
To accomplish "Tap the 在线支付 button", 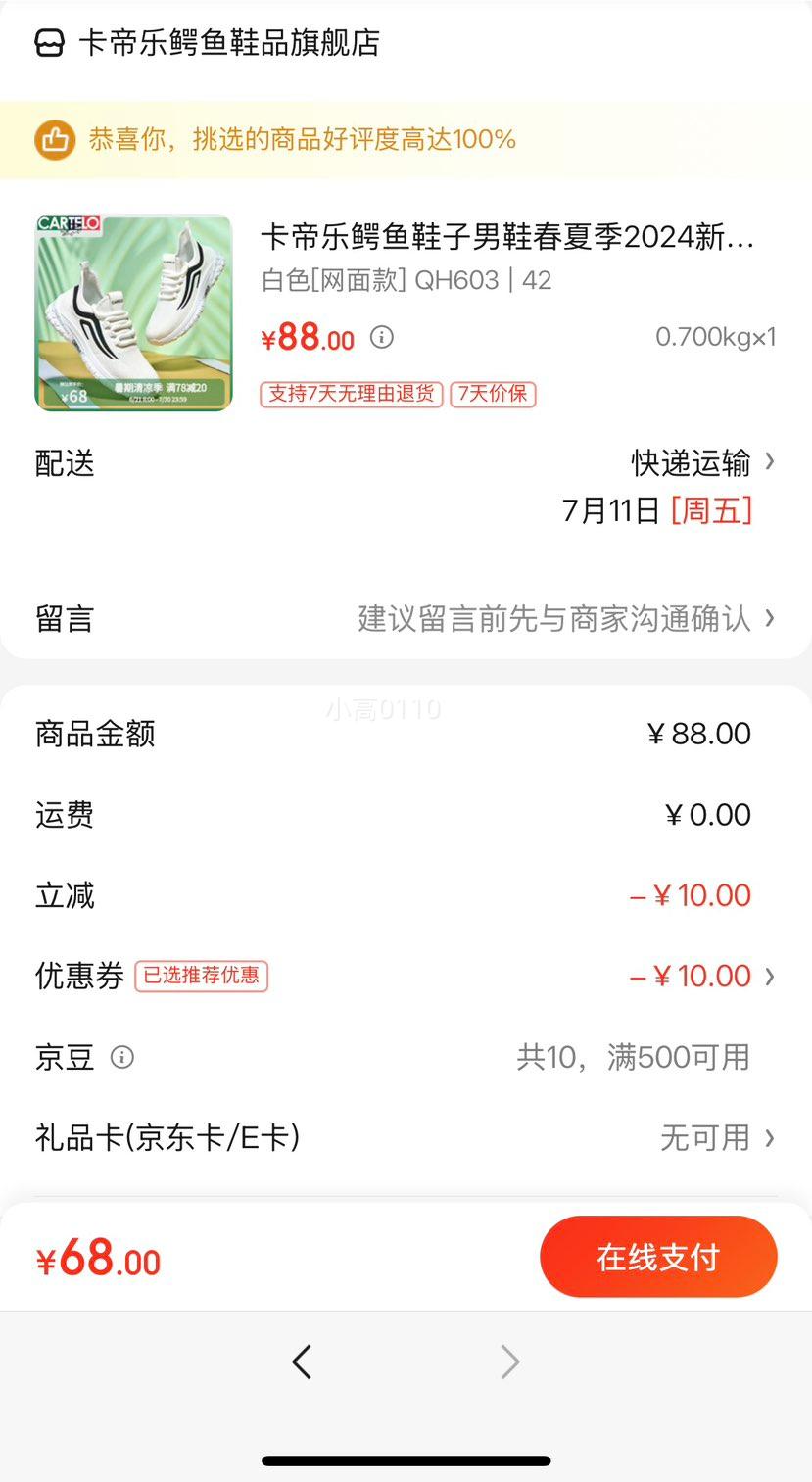I will 658,1257.
